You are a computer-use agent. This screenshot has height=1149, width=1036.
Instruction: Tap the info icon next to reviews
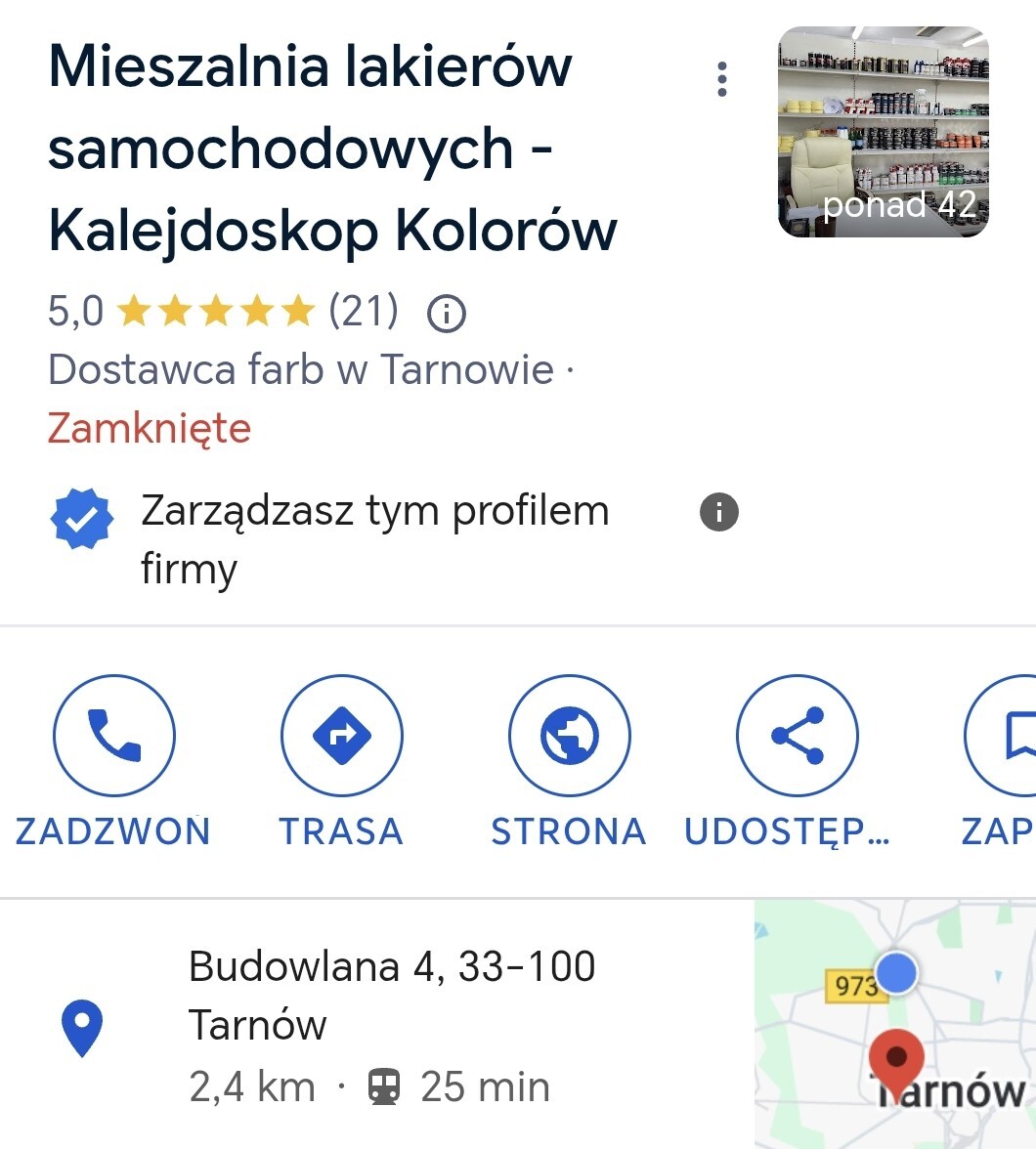pyautogui.click(x=447, y=314)
